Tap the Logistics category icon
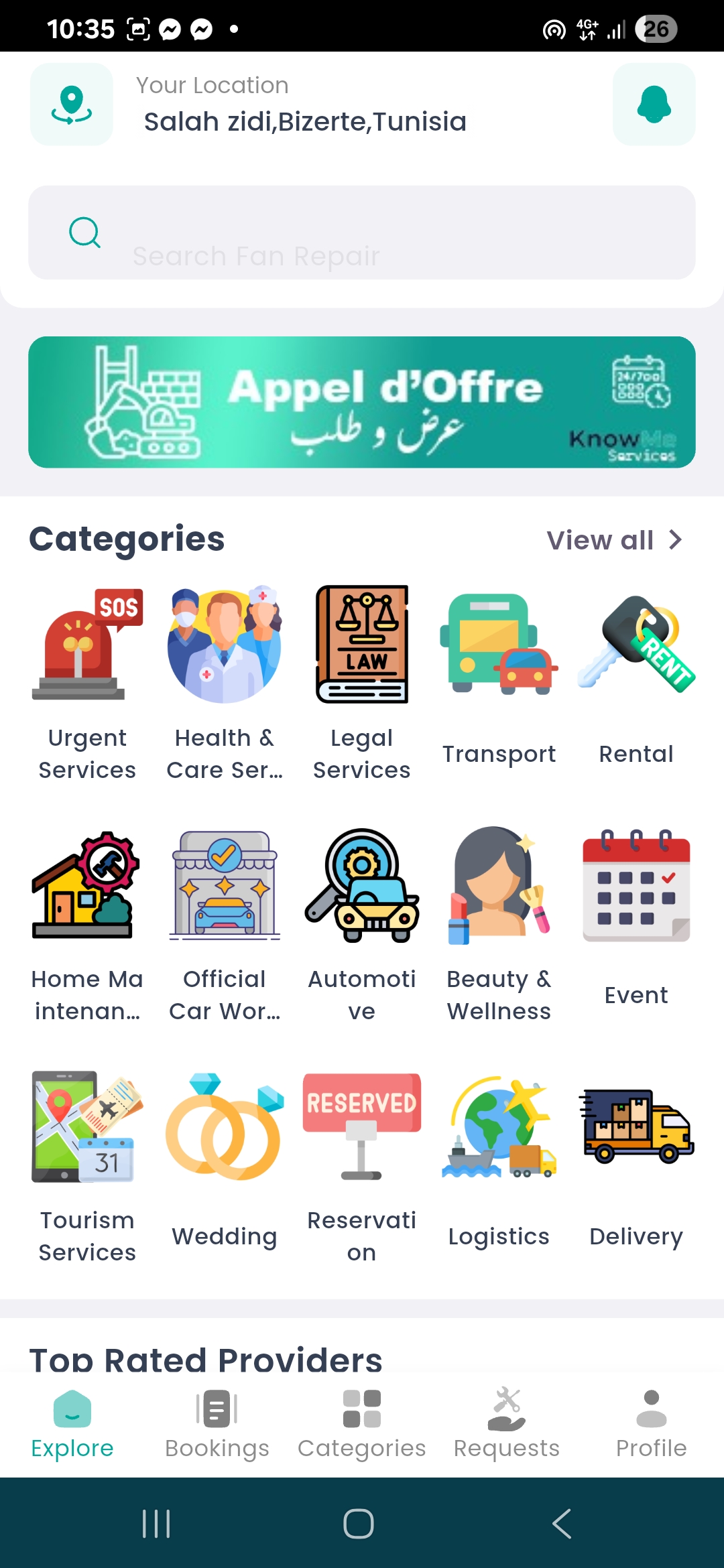The width and height of the screenshot is (724, 1568). (499, 1126)
